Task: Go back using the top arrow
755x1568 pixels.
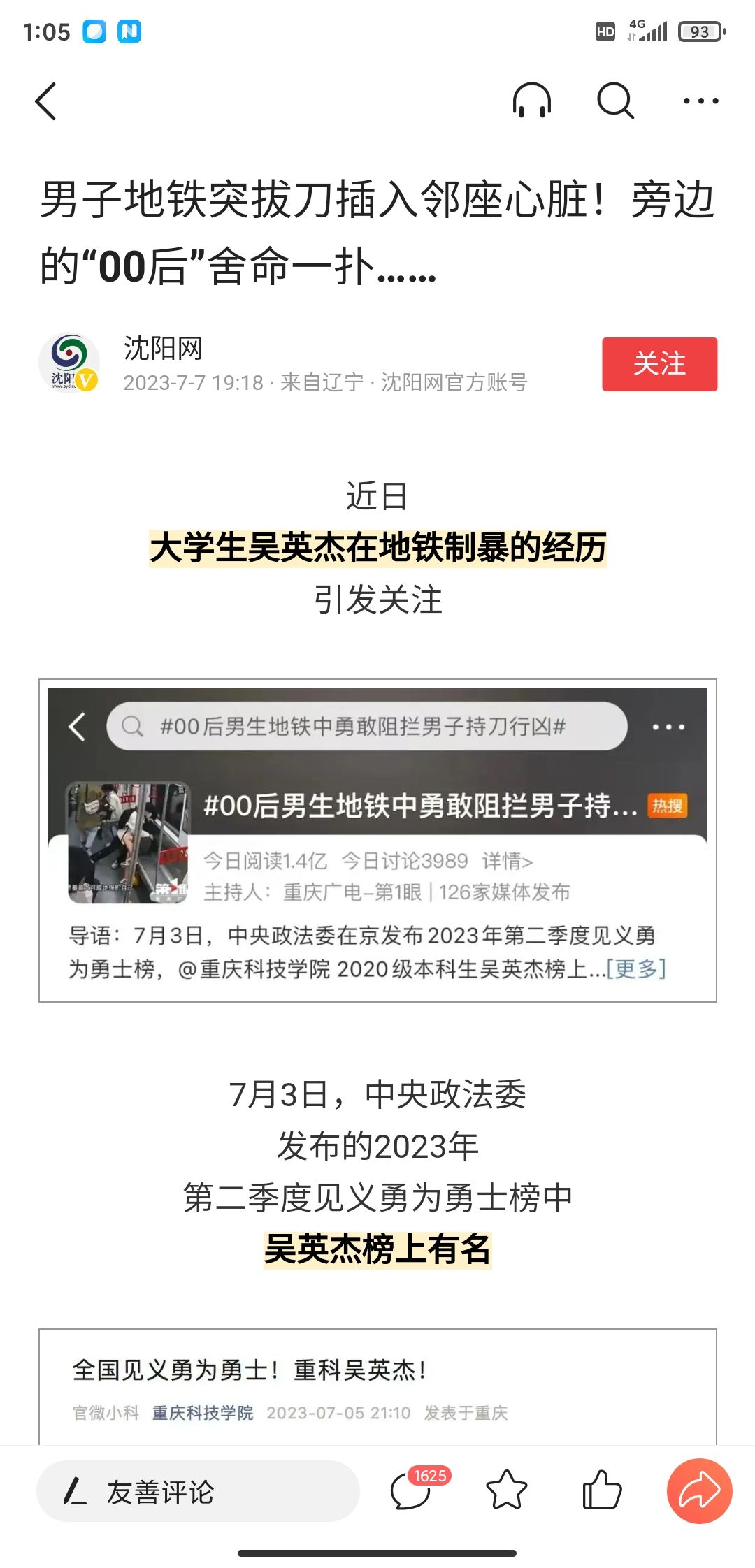Action: click(46, 101)
